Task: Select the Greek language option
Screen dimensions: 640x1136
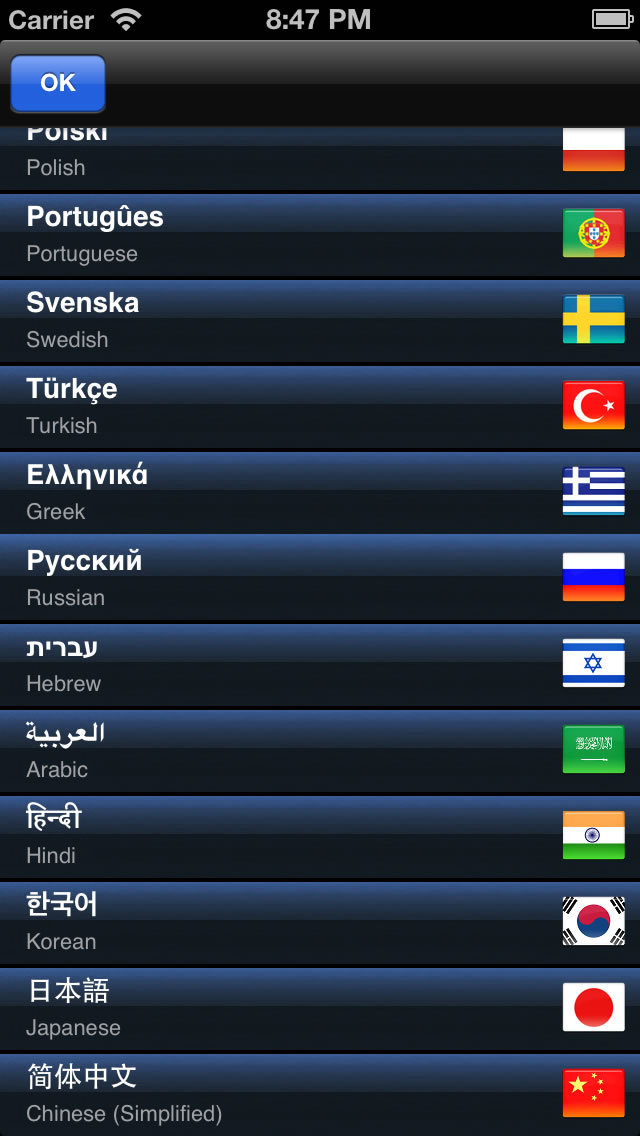Action: coord(320,493)
